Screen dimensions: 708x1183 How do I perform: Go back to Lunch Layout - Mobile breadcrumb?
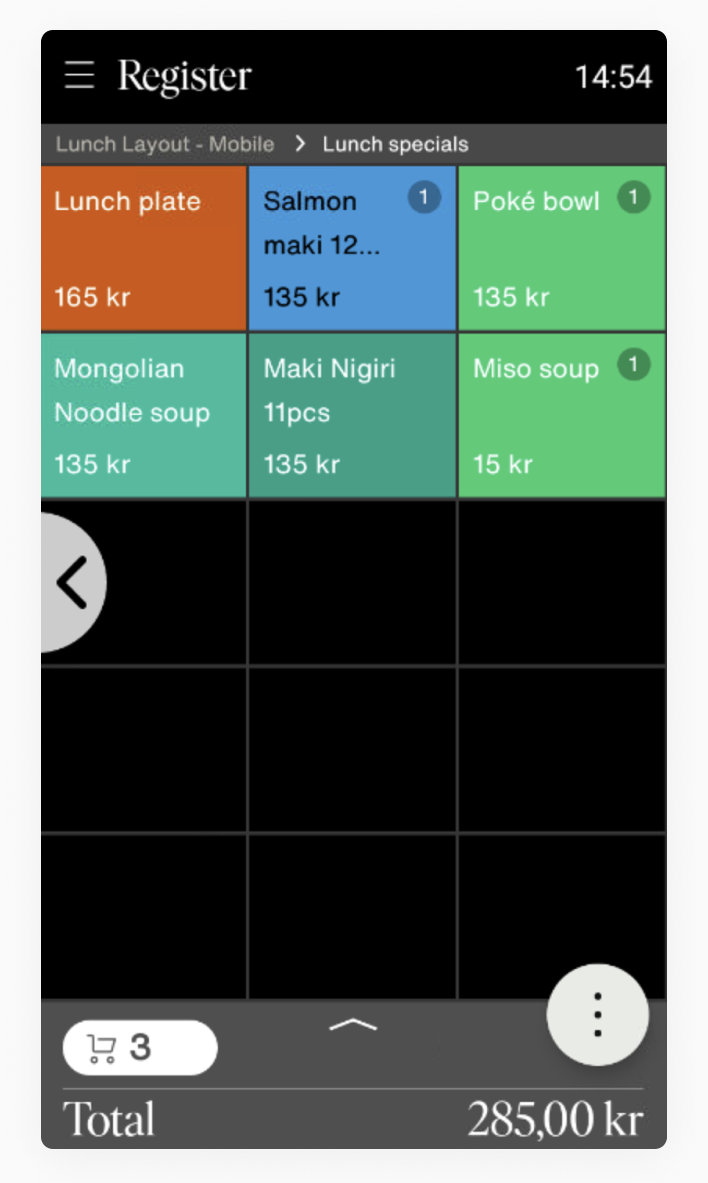pyautogui.click(x=165, y=144)
